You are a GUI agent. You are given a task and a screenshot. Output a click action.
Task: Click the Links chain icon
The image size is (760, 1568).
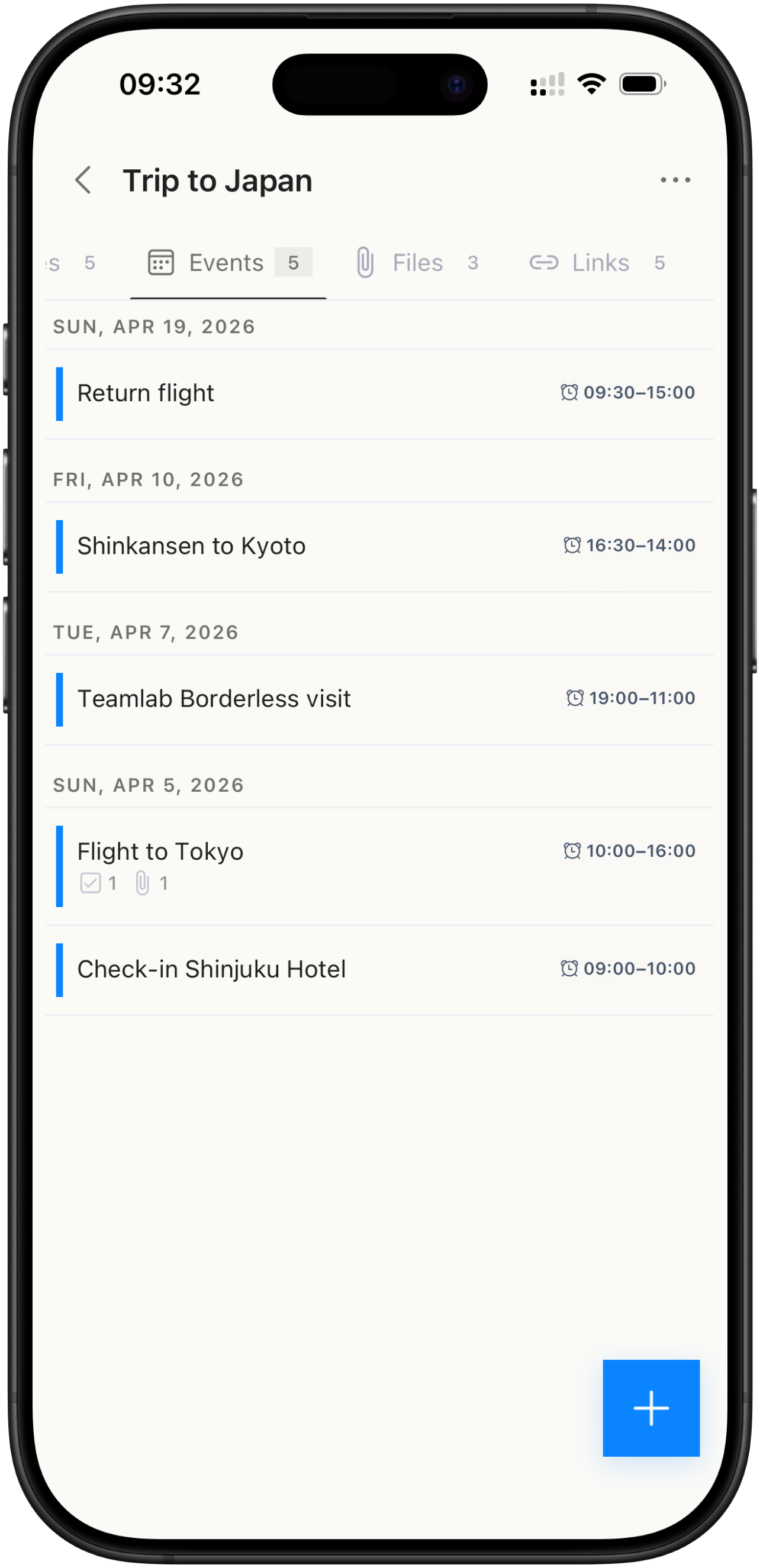(x=546, y=262)
